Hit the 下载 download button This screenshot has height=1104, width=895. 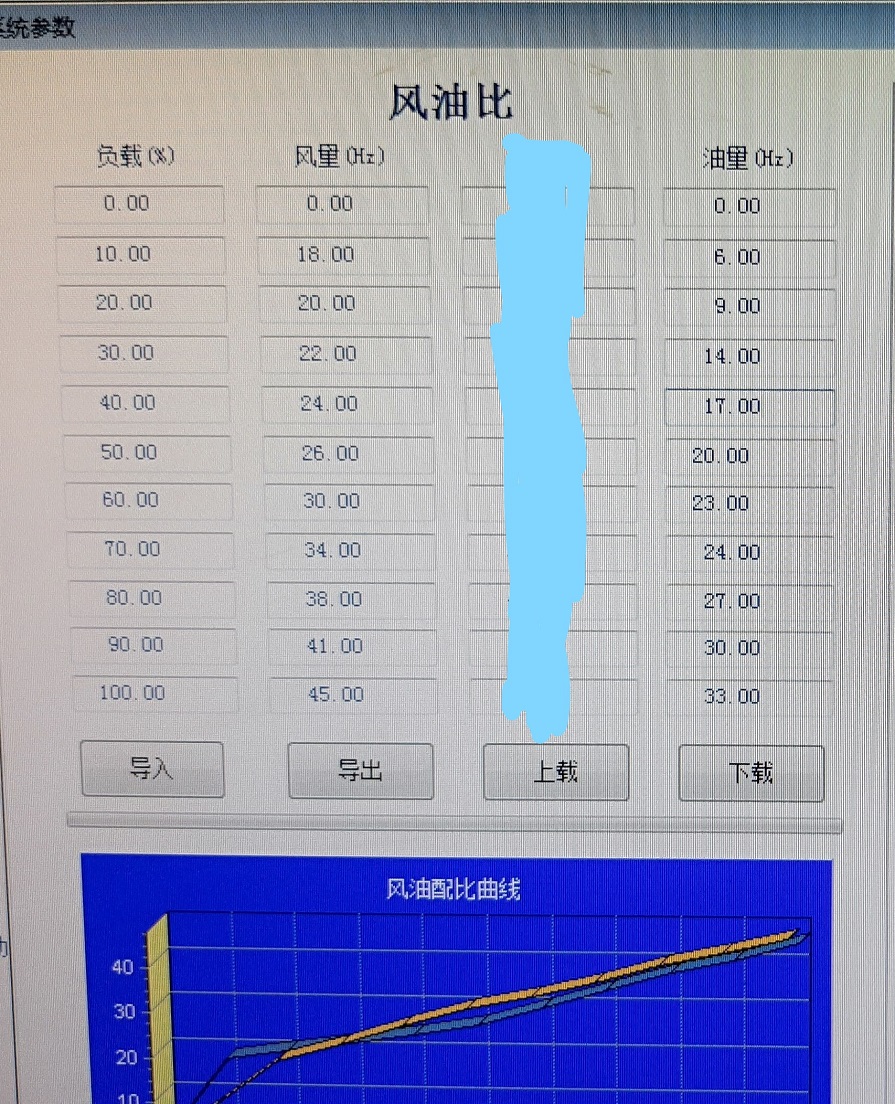tap(751, 773)
